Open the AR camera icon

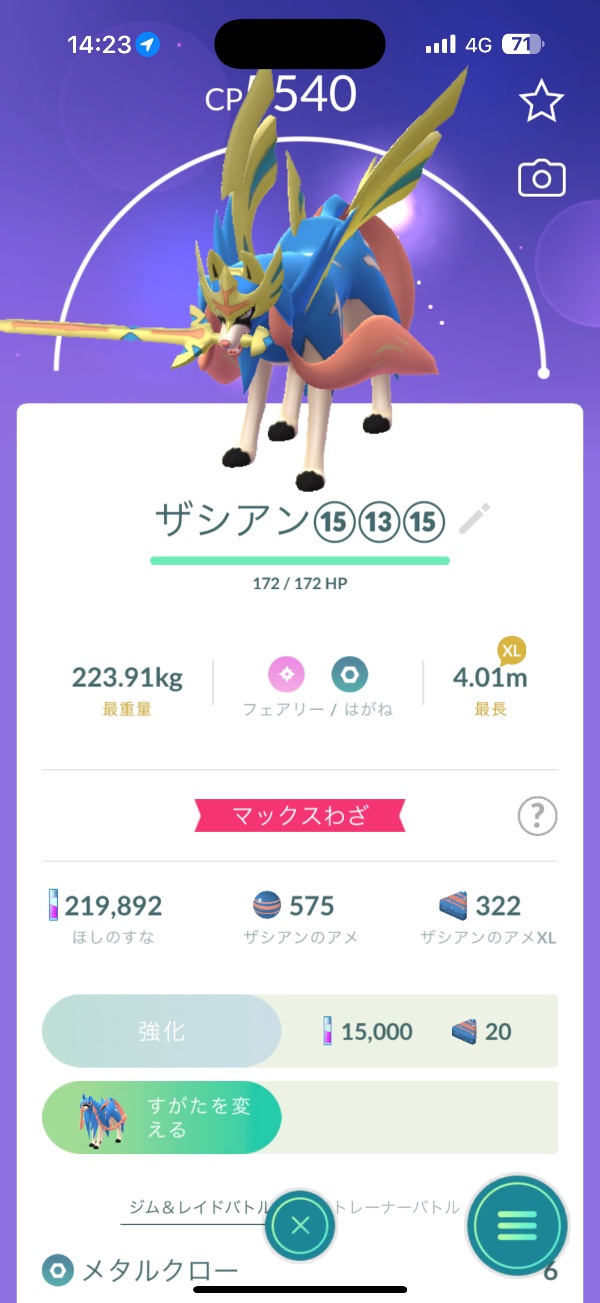click(x=541, y=179)
